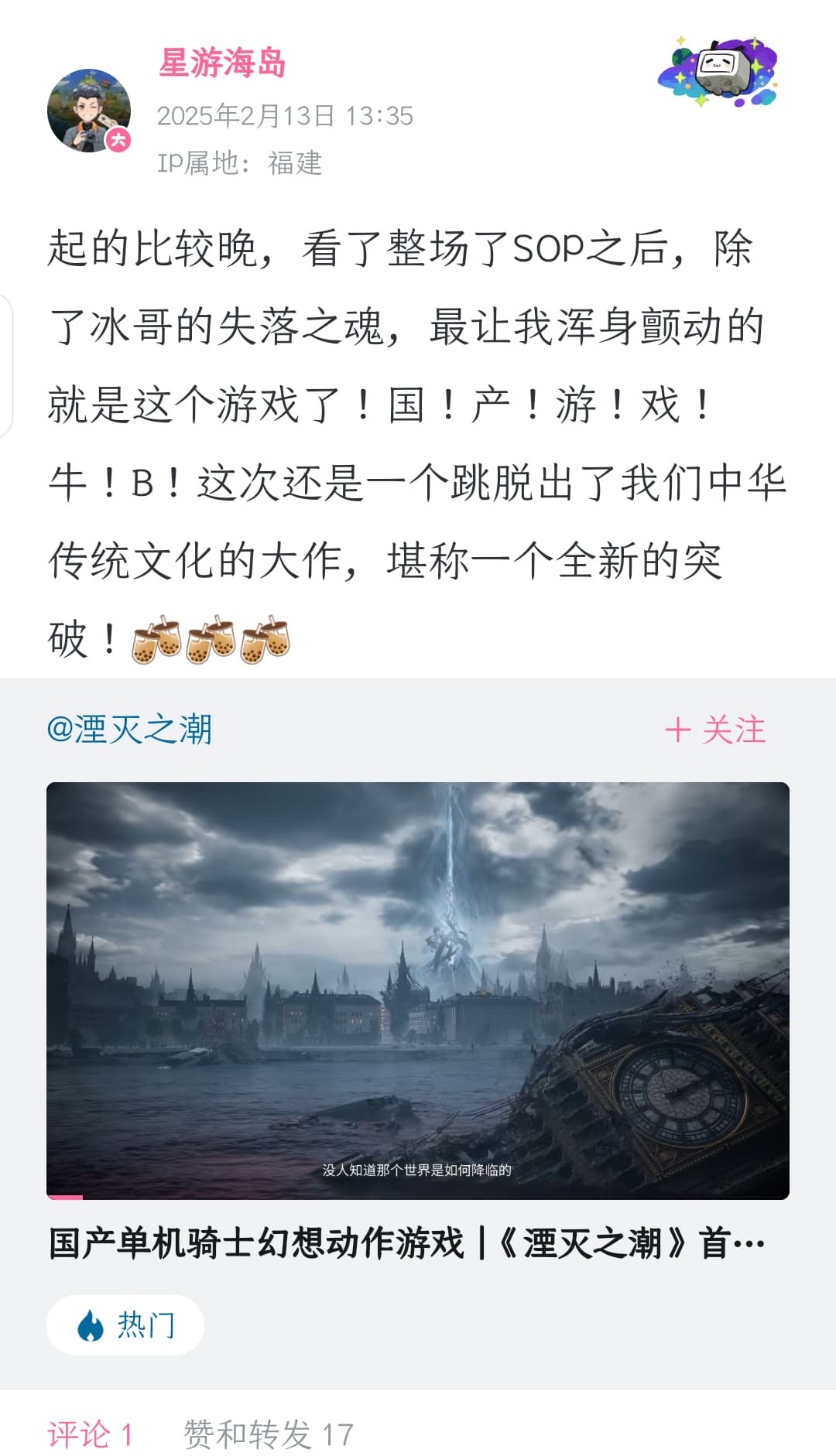Screen dimensions: 836x1456
Task: Tap the 热门 chip
Action: coord(125,1325)
